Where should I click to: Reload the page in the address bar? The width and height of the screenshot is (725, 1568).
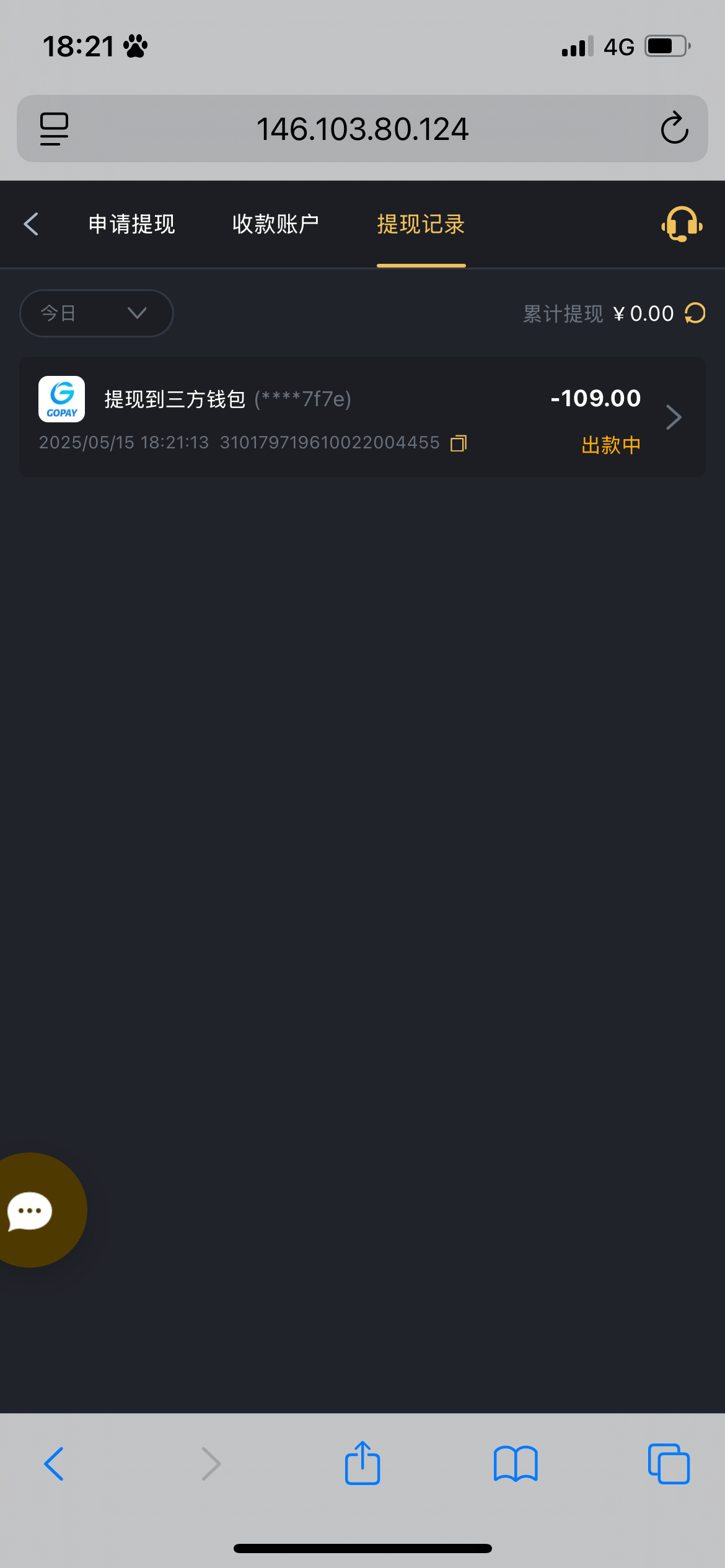(675, 129)
